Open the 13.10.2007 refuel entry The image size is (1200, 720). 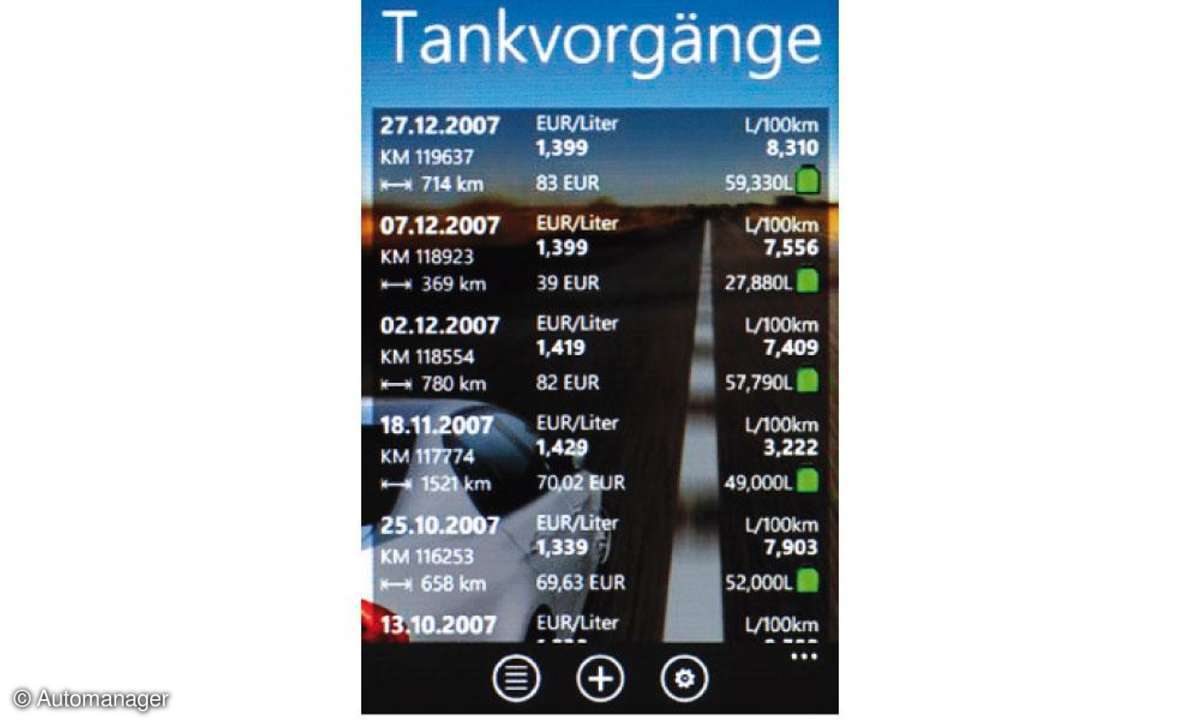[598, 626]
